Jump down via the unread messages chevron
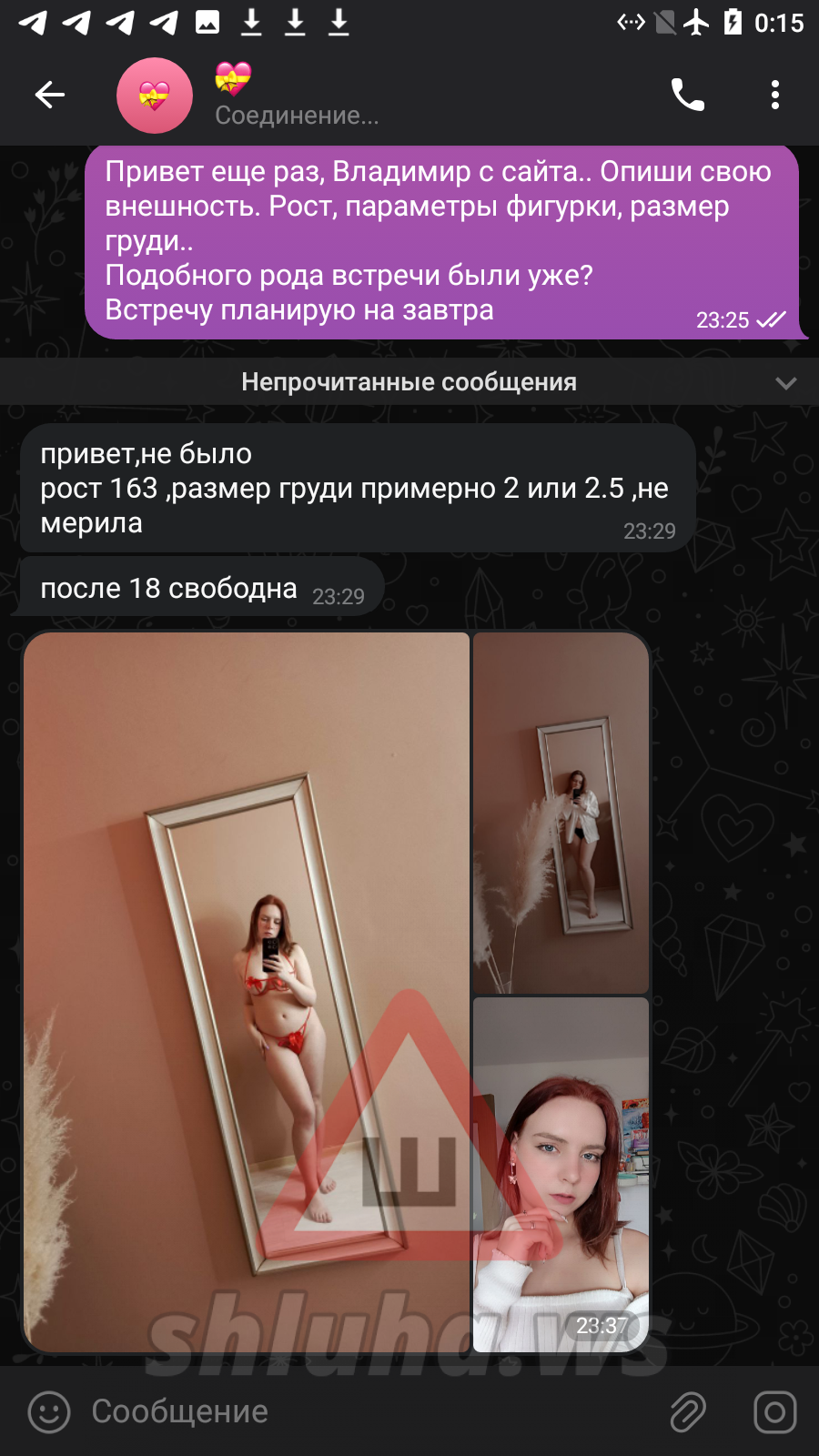The image size is (819, 1456). [x=786, y=383]
